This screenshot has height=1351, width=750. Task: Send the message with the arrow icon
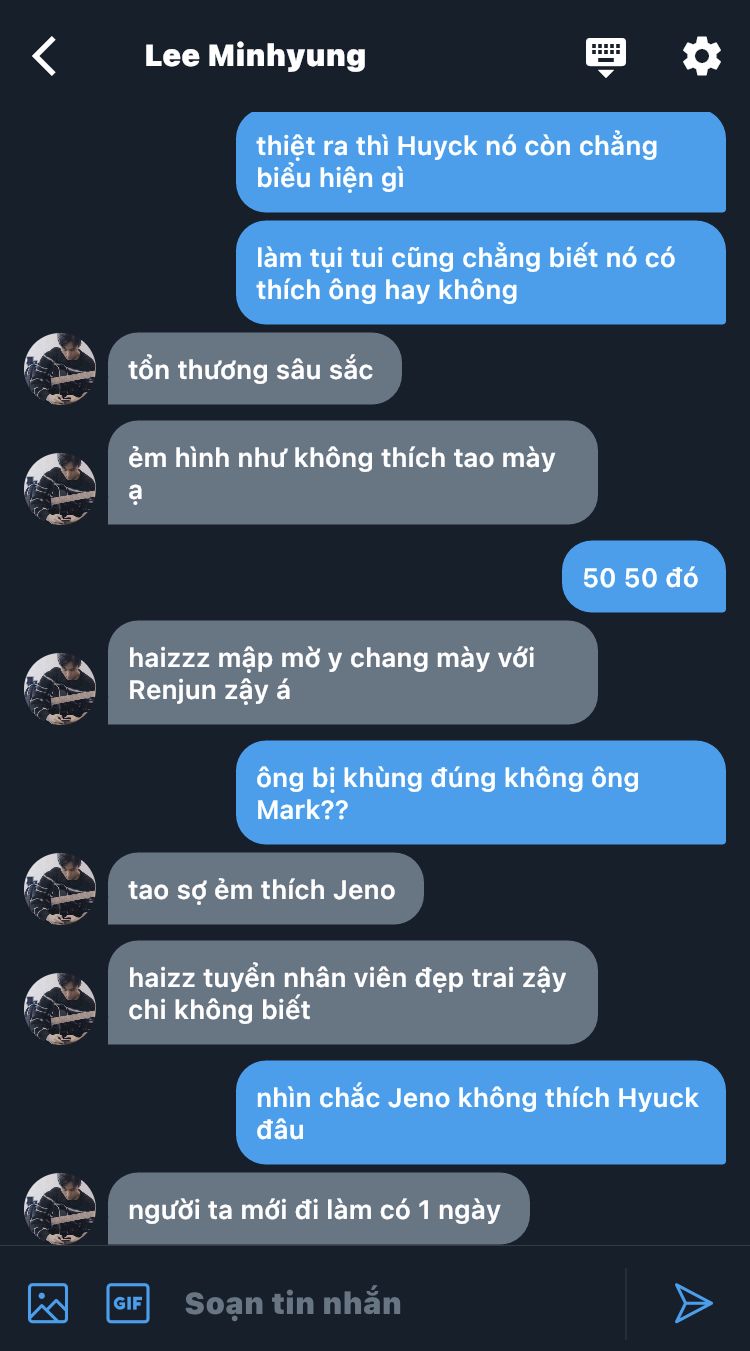[x=693, y=1303]
